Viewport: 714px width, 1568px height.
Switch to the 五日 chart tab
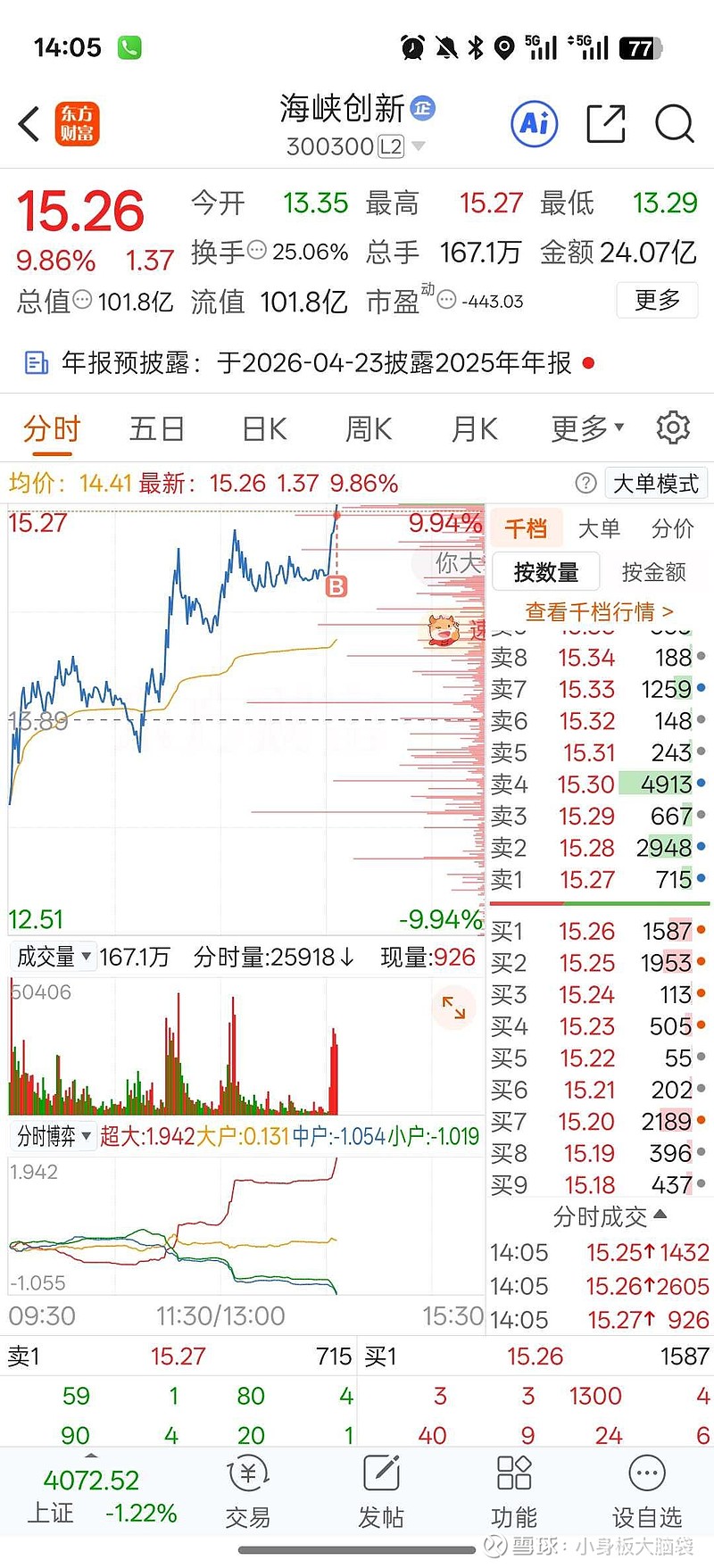[x=156, y=429]
